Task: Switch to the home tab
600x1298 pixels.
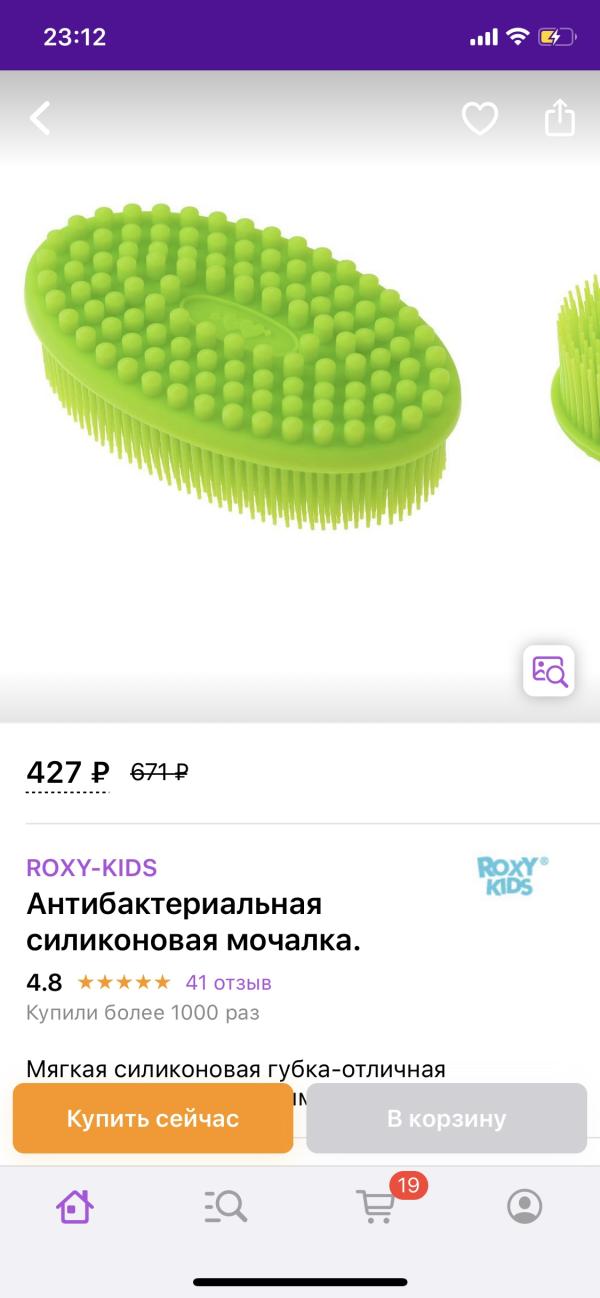Action: pyautogui.click(x=75, y=1206)
